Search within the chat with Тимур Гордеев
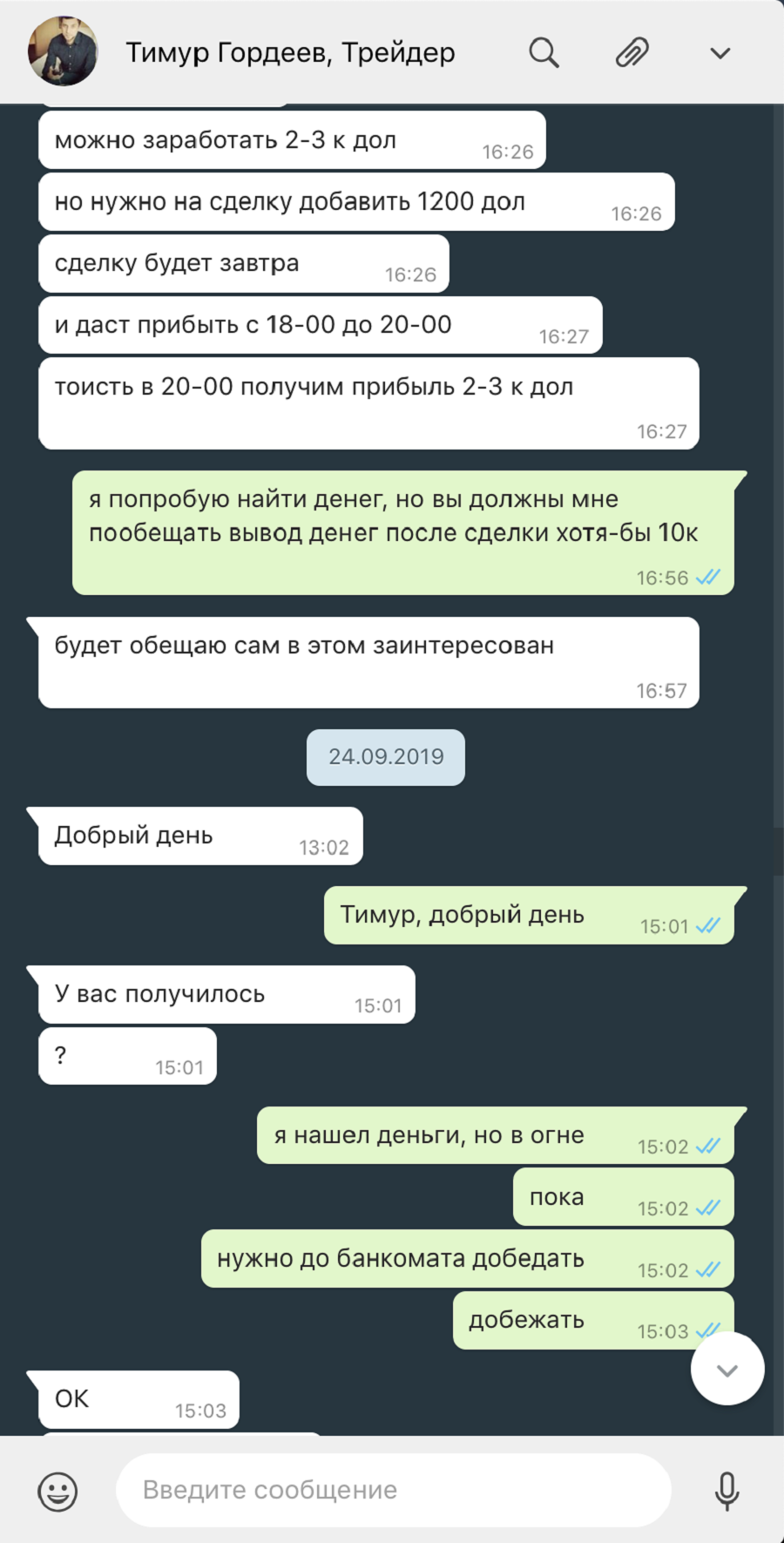The image size is (784, 1543). [544, 53]
